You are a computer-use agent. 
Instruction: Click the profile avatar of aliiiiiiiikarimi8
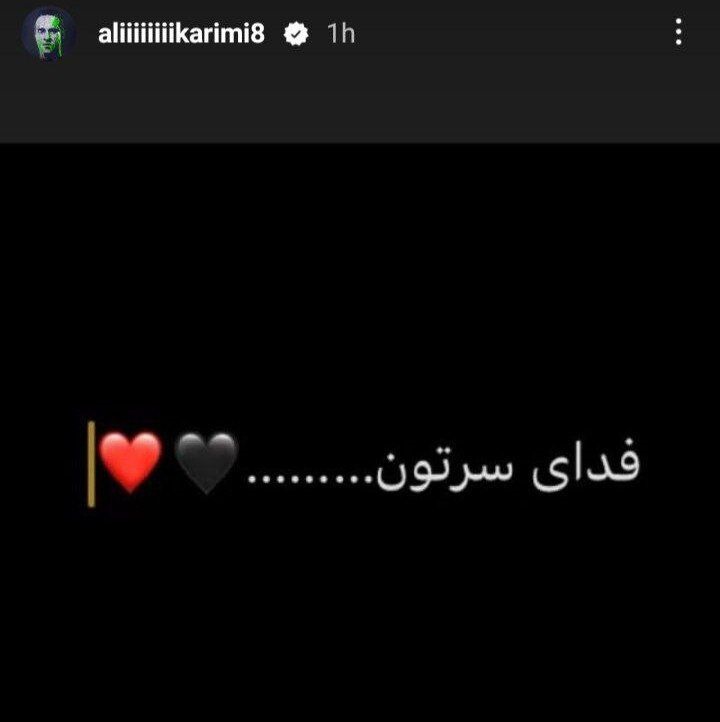50,32
